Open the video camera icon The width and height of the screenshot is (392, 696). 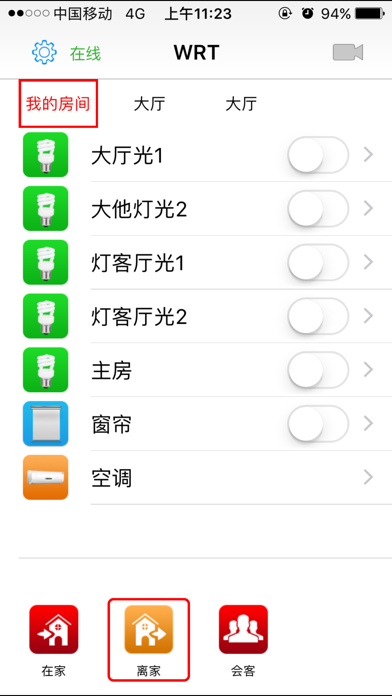point(348,52)
